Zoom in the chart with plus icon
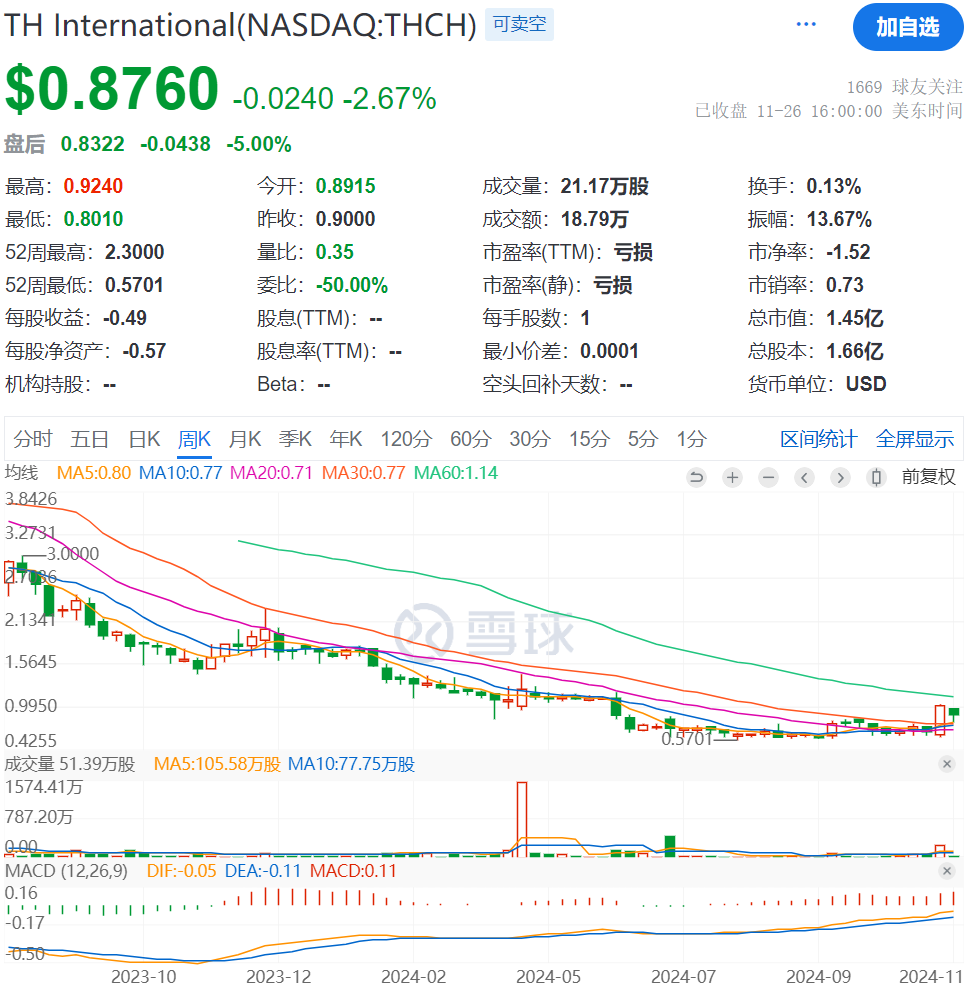 click(x=733, y=478)
